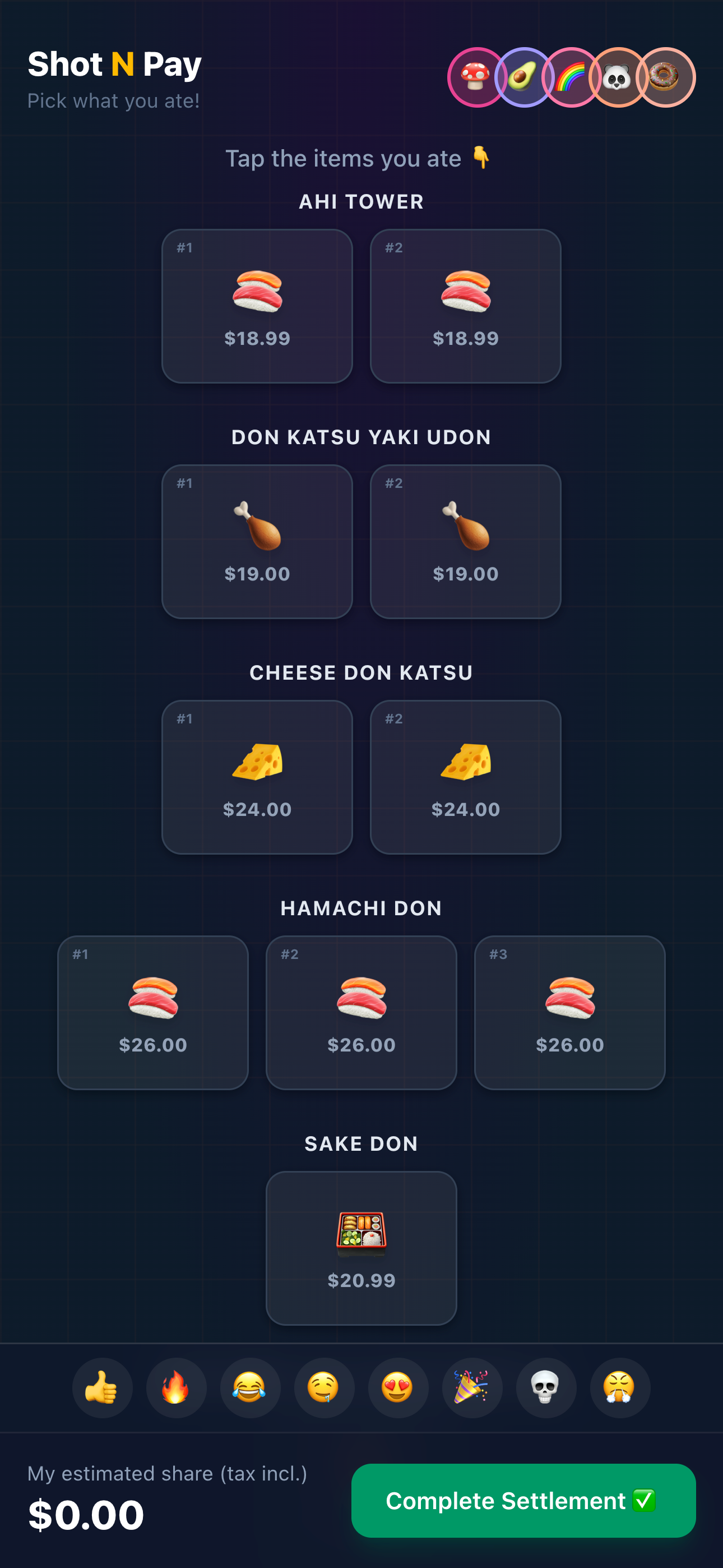Image resolution: width=723 pixels, height=1568 pixels.
Task: Tap Hamachi Don item #1
Action: point(153,1013)
